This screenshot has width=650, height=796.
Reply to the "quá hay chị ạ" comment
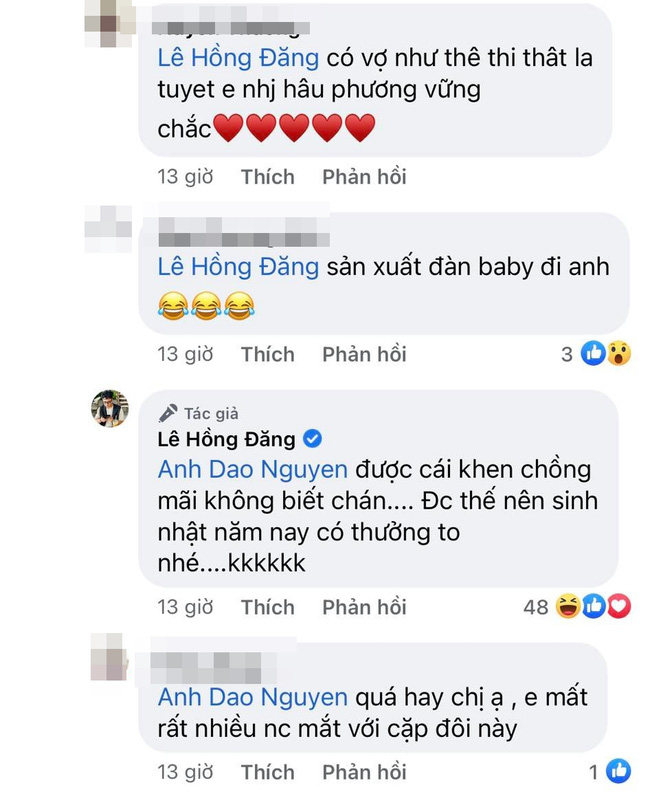click(x=364, y=772)
